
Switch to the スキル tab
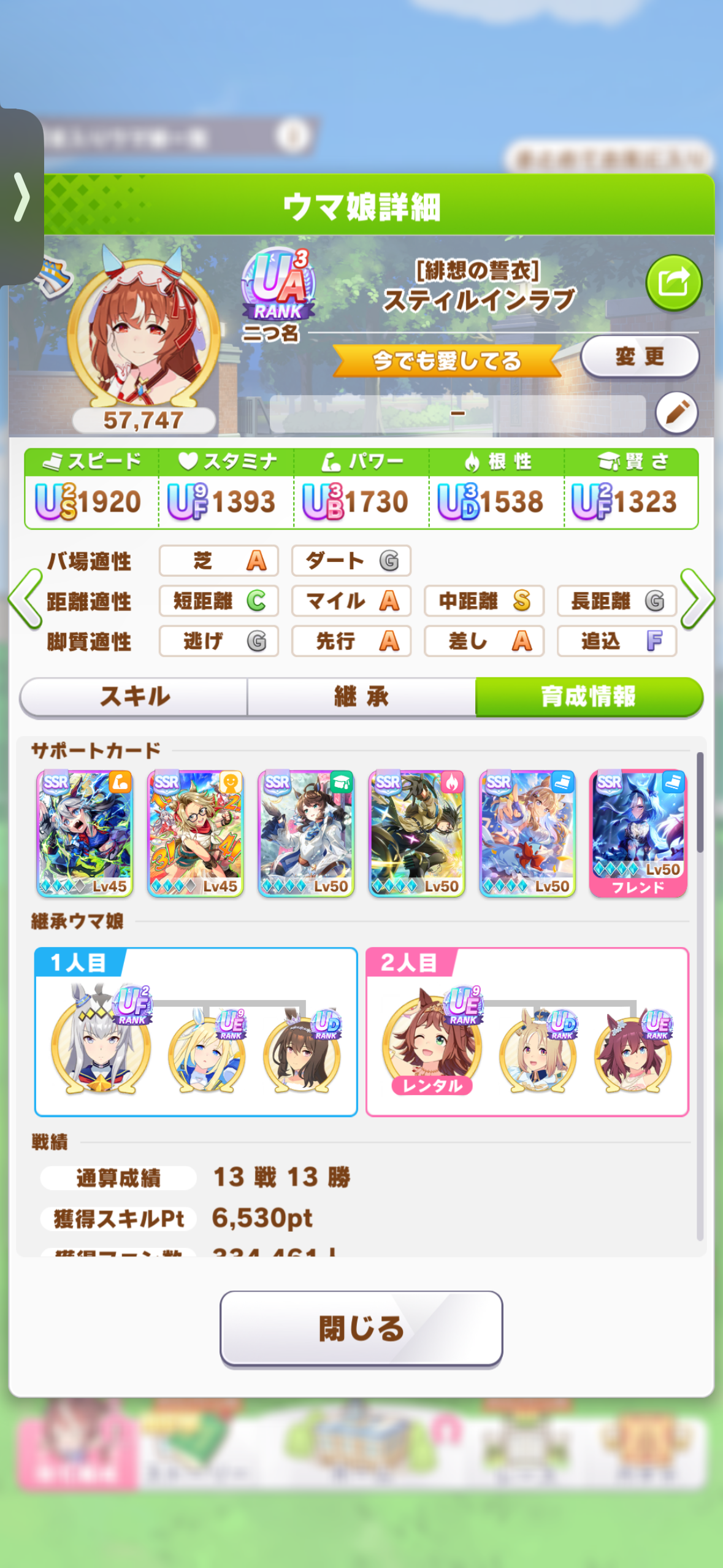[x=134, y=697]
